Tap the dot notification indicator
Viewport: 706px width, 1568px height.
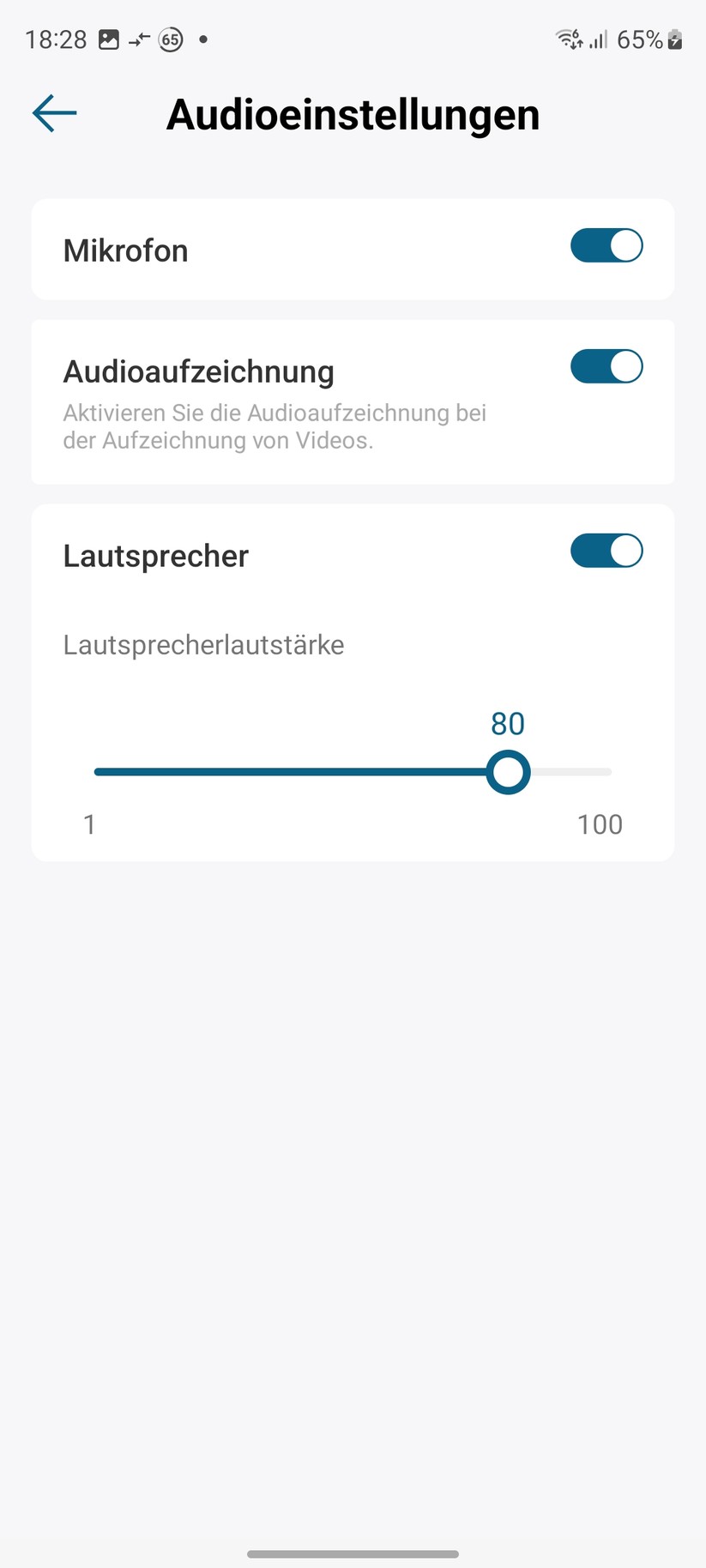(x=202, y=39)
